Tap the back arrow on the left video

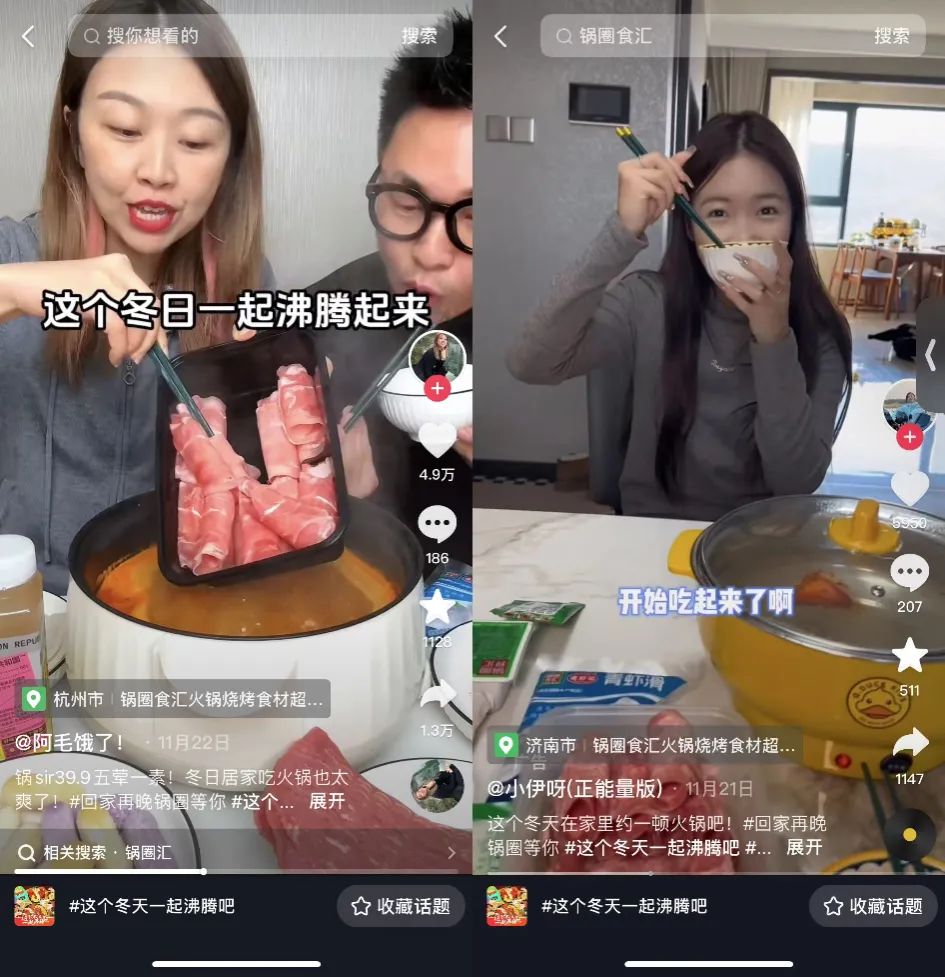point(27,35)
